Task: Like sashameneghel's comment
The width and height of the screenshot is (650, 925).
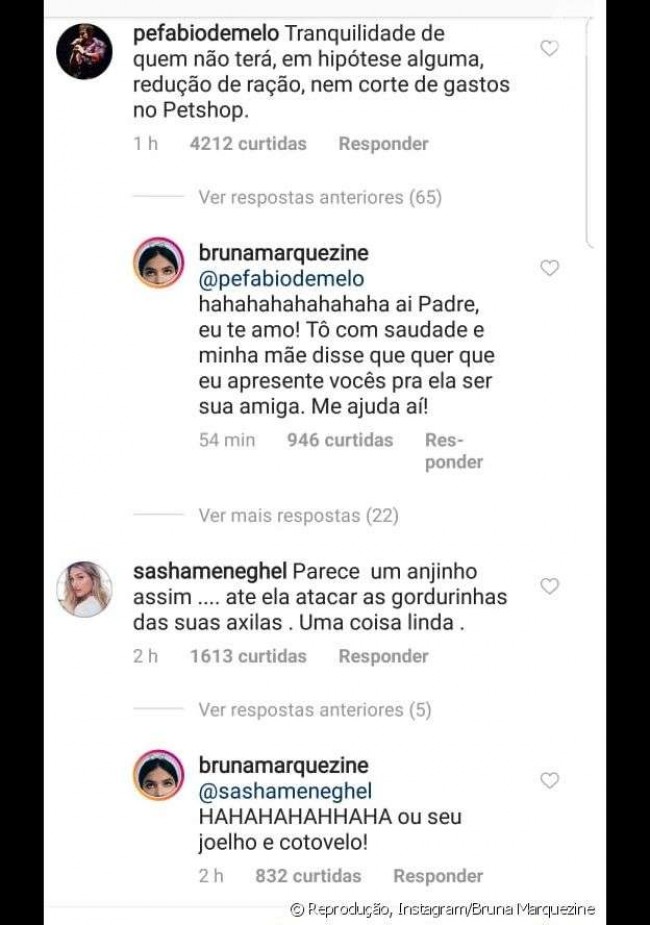Action: 549,586
